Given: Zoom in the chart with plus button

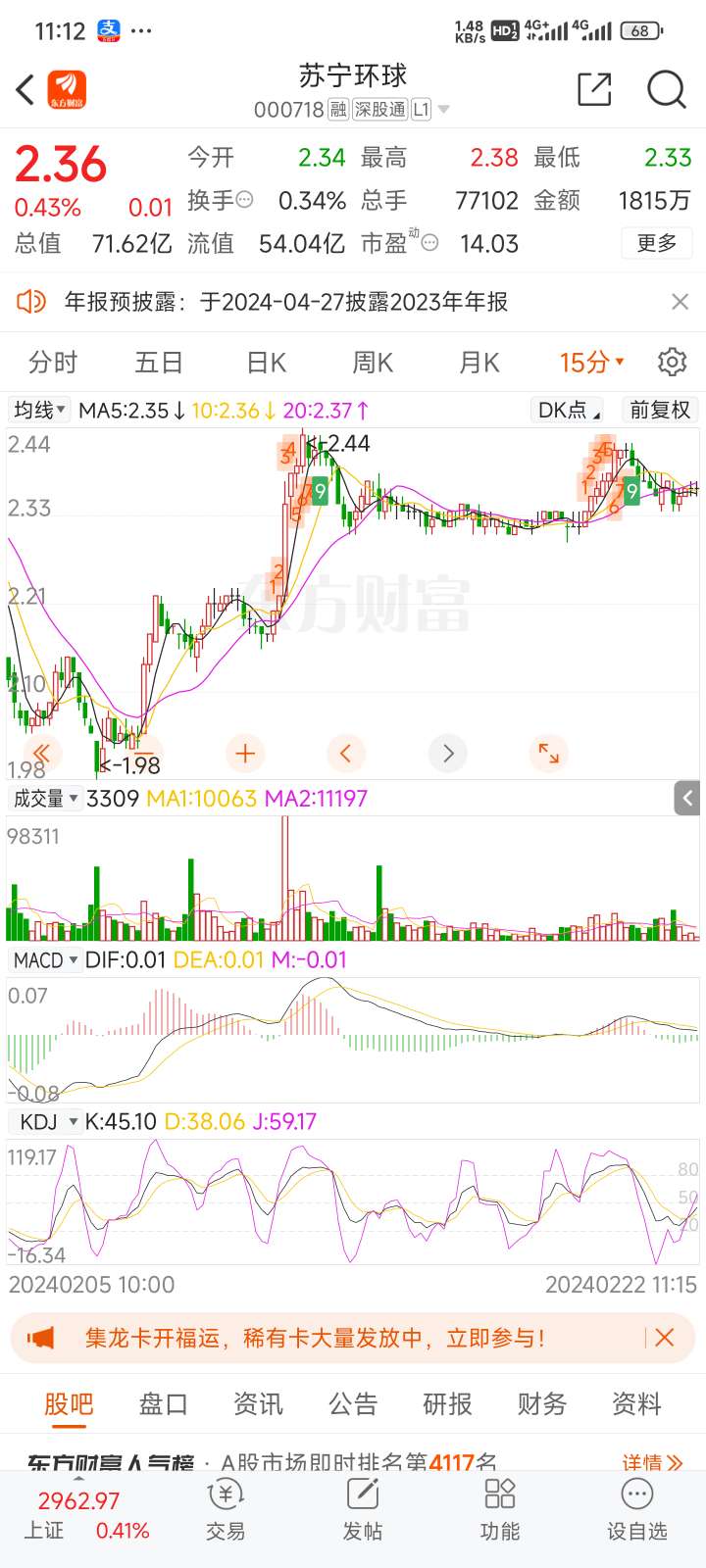Looking at the screenshot, I should click(x=245, y=753).
